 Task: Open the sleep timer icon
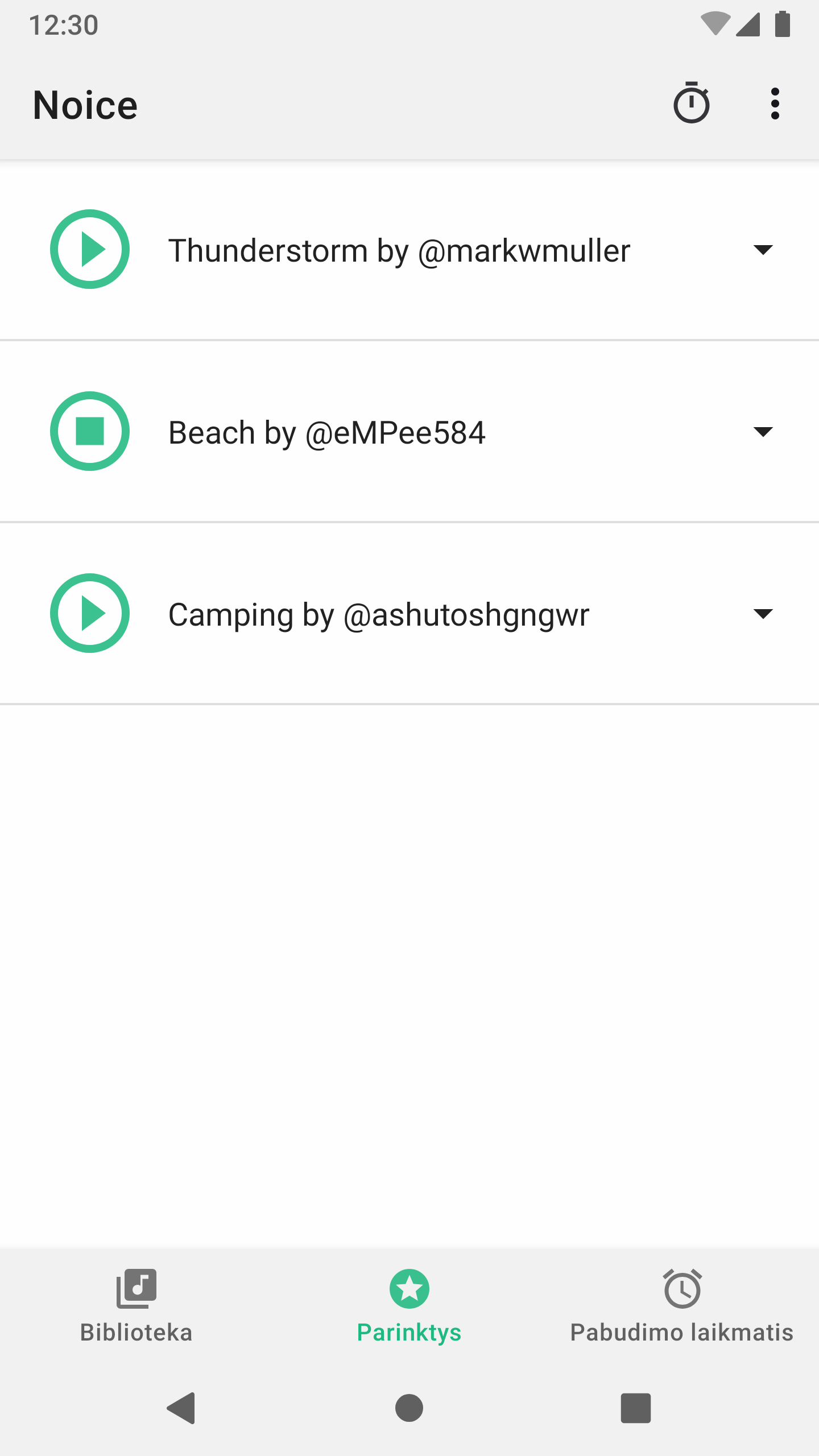tap(691, 104)
